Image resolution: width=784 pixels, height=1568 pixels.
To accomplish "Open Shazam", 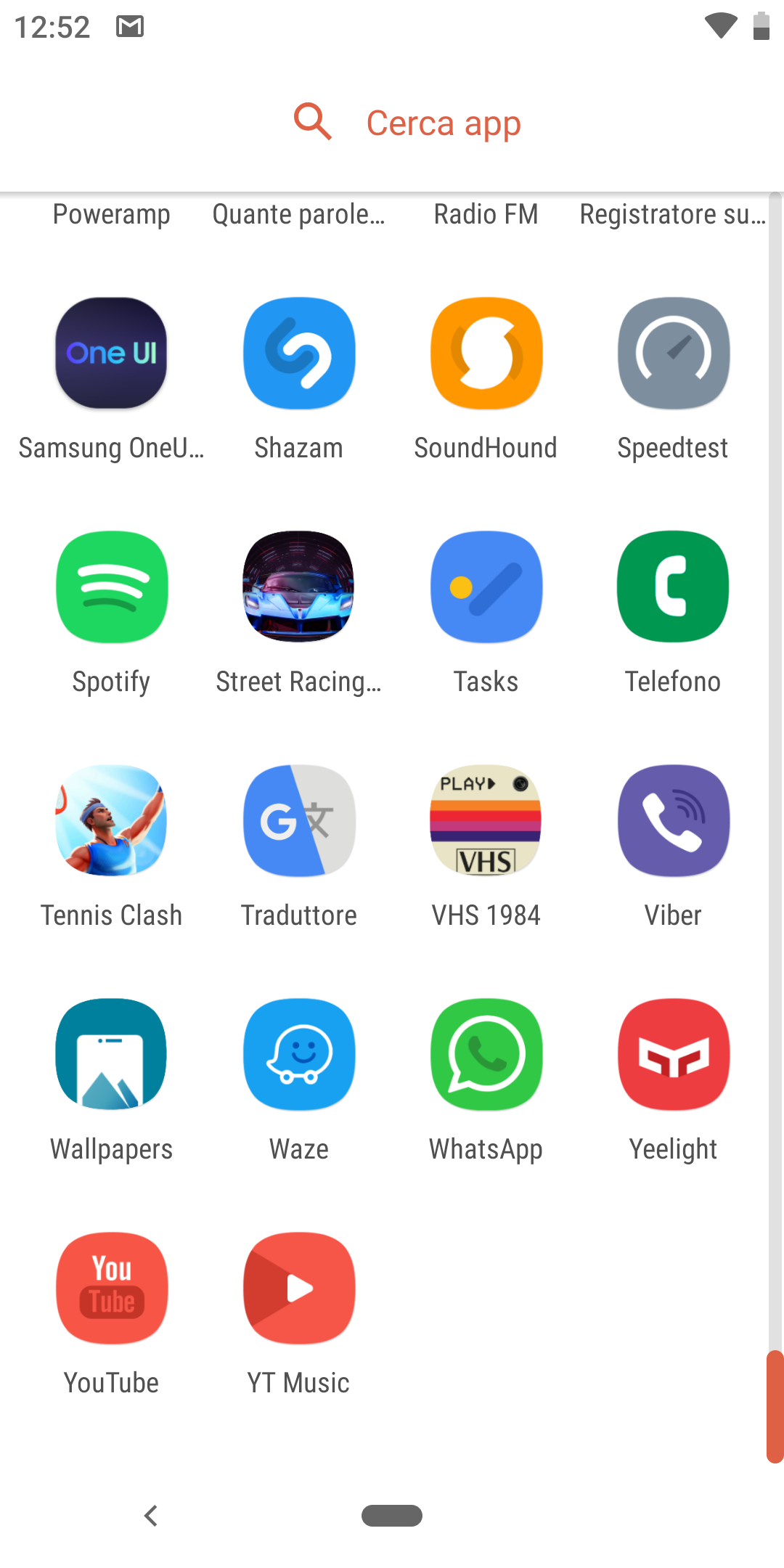I will [299, 354].
